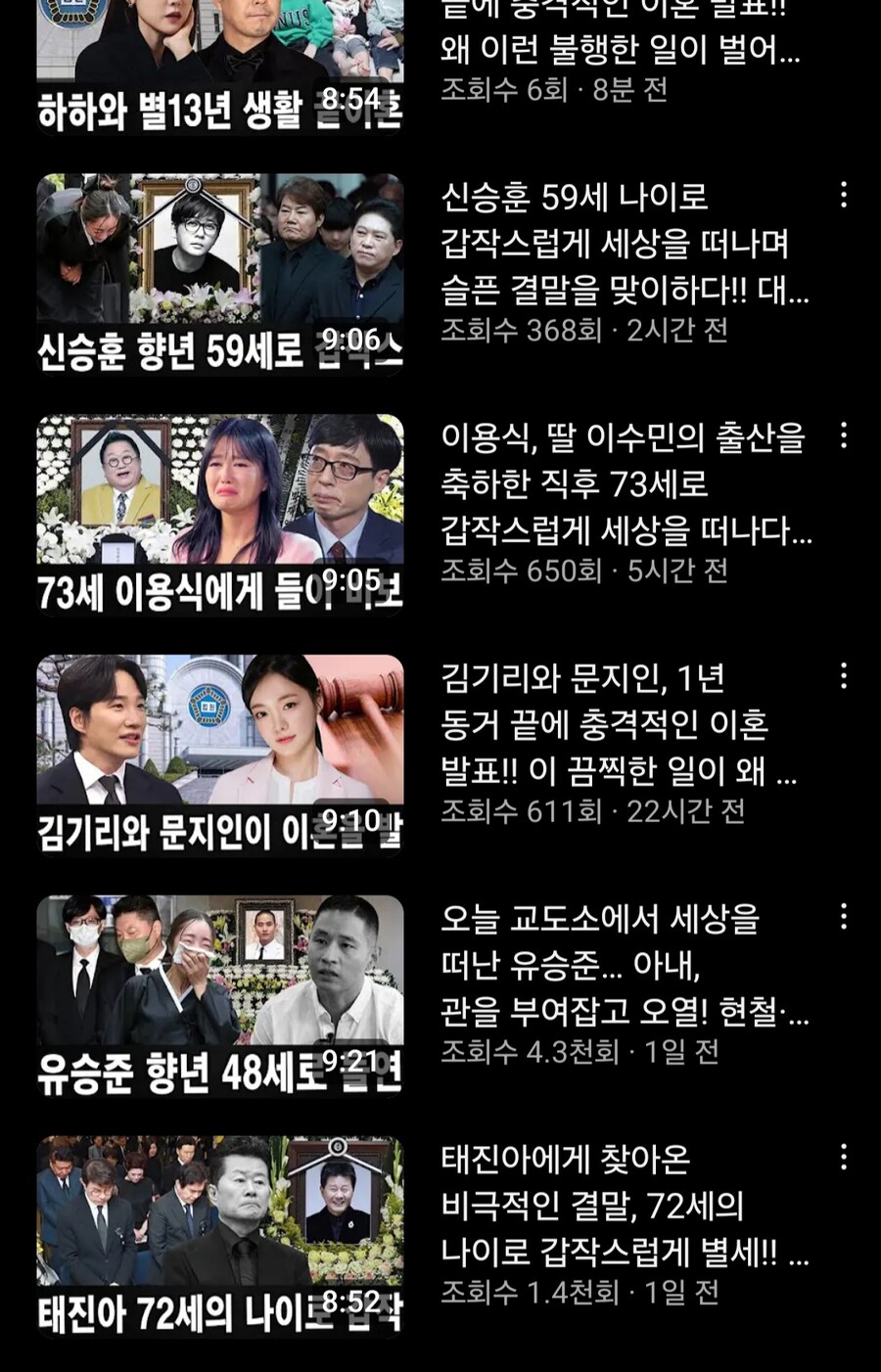
Task: Open overflow menu for the 이용식 video
Action: tap(843, 435)
